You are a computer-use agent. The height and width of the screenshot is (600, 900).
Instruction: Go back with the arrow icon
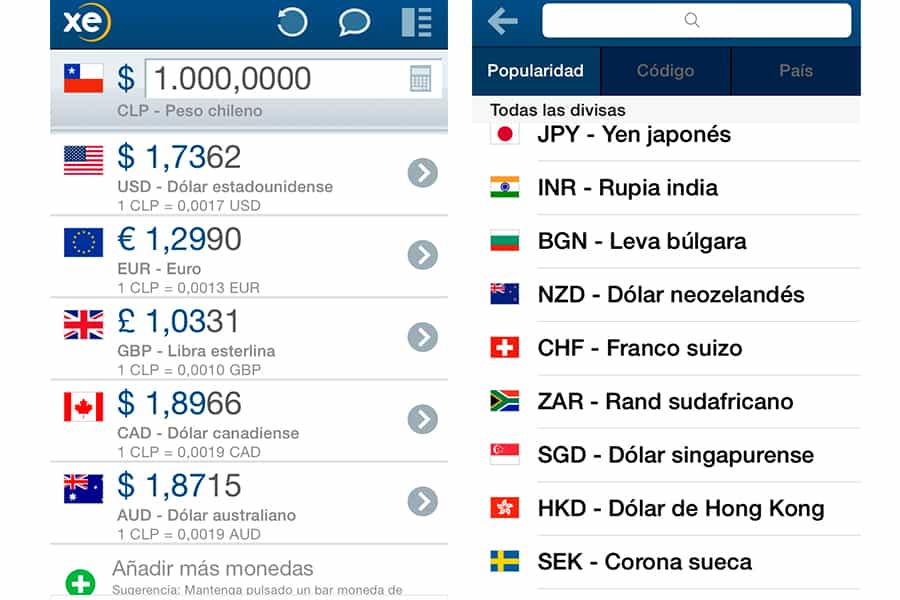pos(502,20)
